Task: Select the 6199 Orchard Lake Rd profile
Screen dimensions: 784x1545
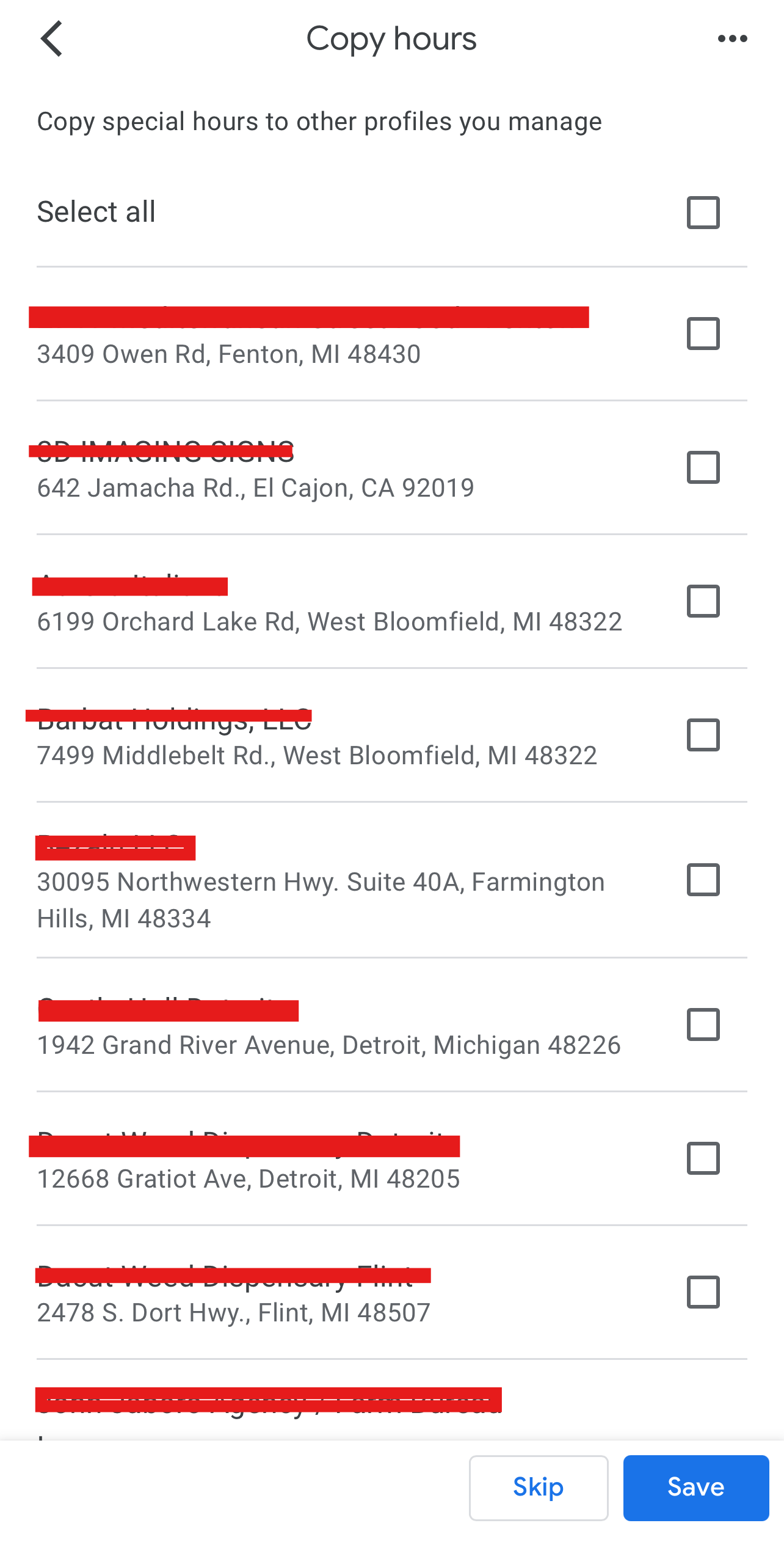Action: [x=703, y=601]
